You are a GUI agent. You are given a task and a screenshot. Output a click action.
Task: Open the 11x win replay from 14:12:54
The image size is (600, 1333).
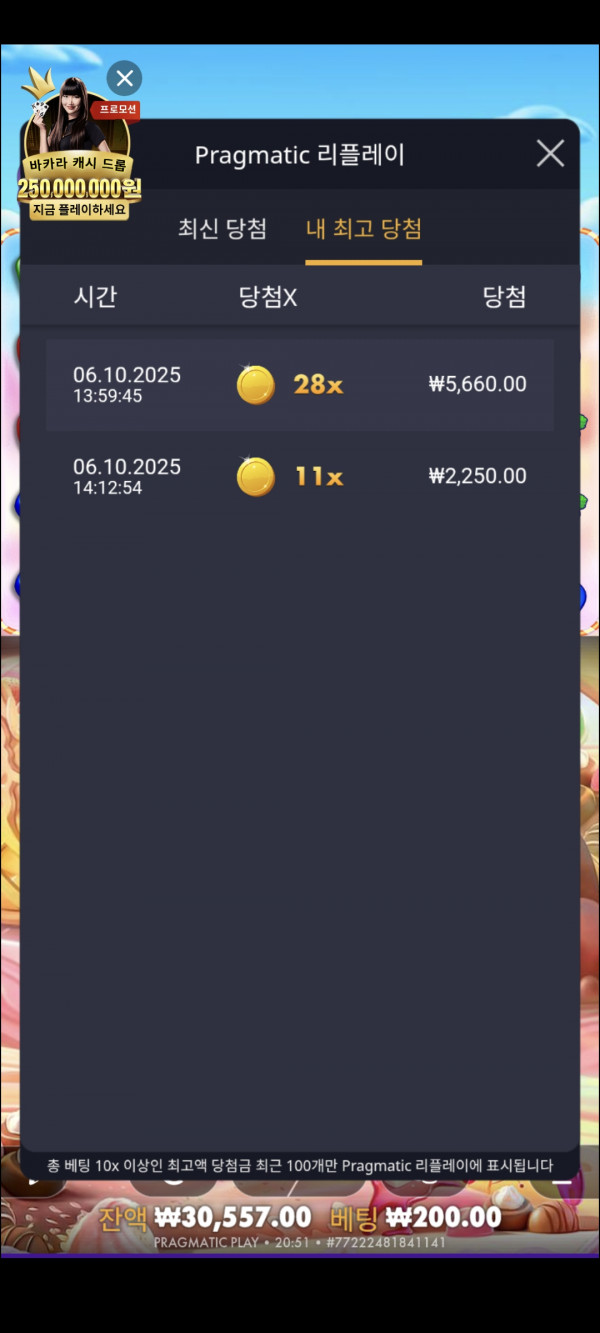click(x=300, y=476)
